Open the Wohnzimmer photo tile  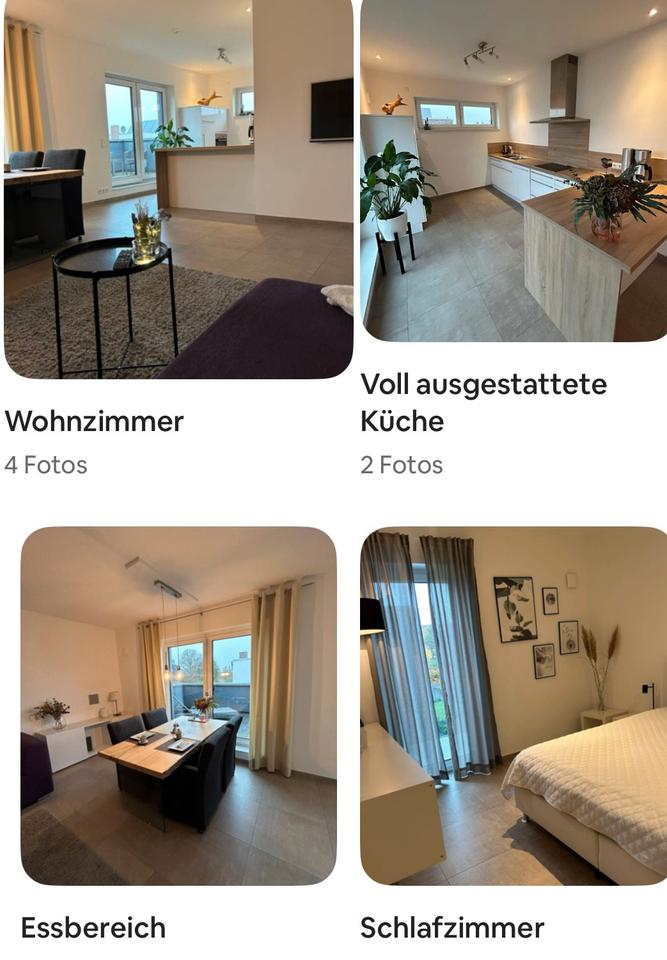(x=178, y=188)
